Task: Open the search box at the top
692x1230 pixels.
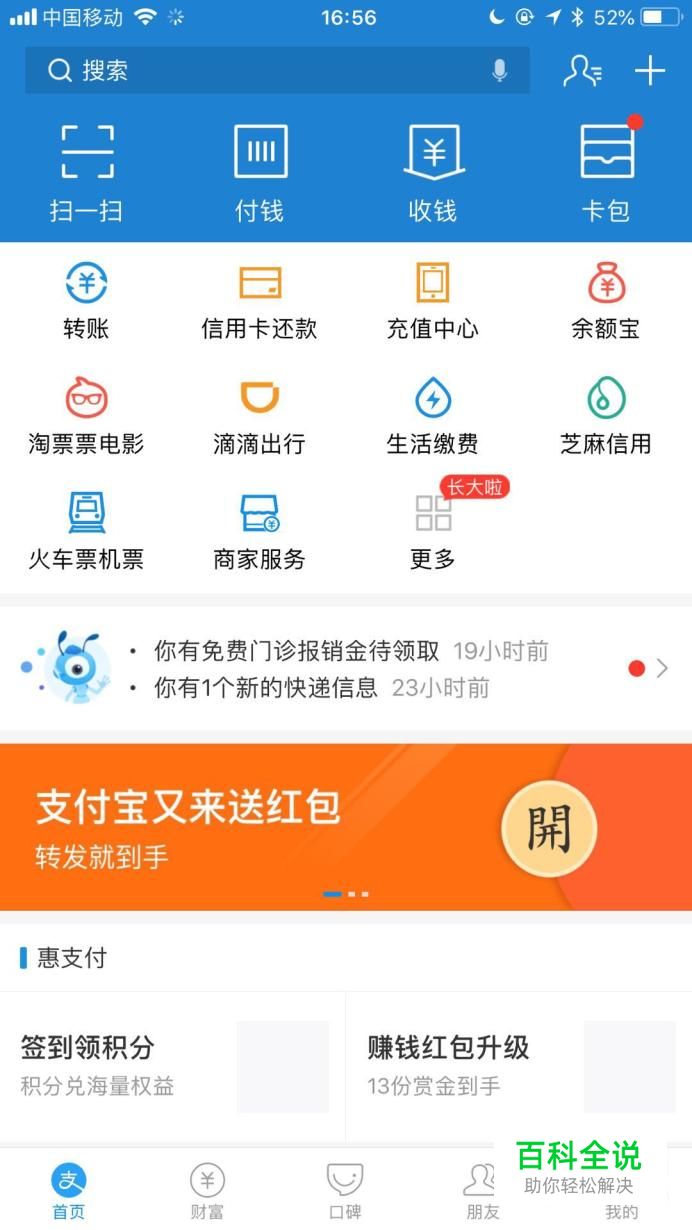Action: click(x=260, y=71)
